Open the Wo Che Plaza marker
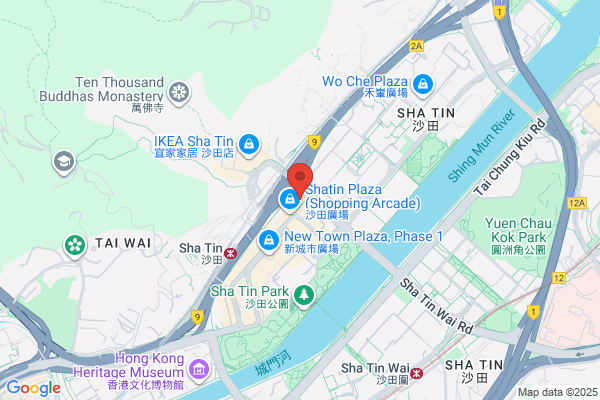 pos(422,85)
